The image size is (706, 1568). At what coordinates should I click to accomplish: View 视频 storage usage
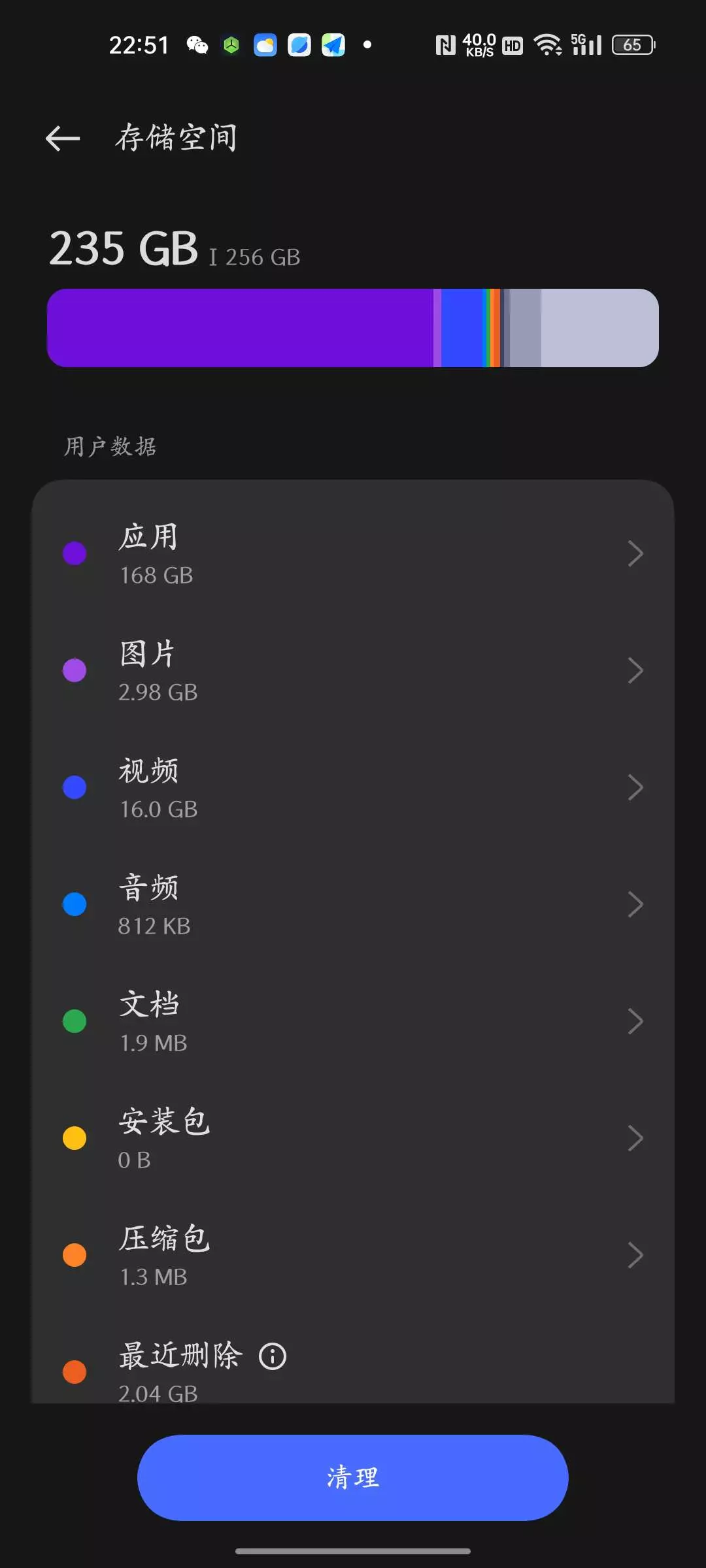click(353, 788)
